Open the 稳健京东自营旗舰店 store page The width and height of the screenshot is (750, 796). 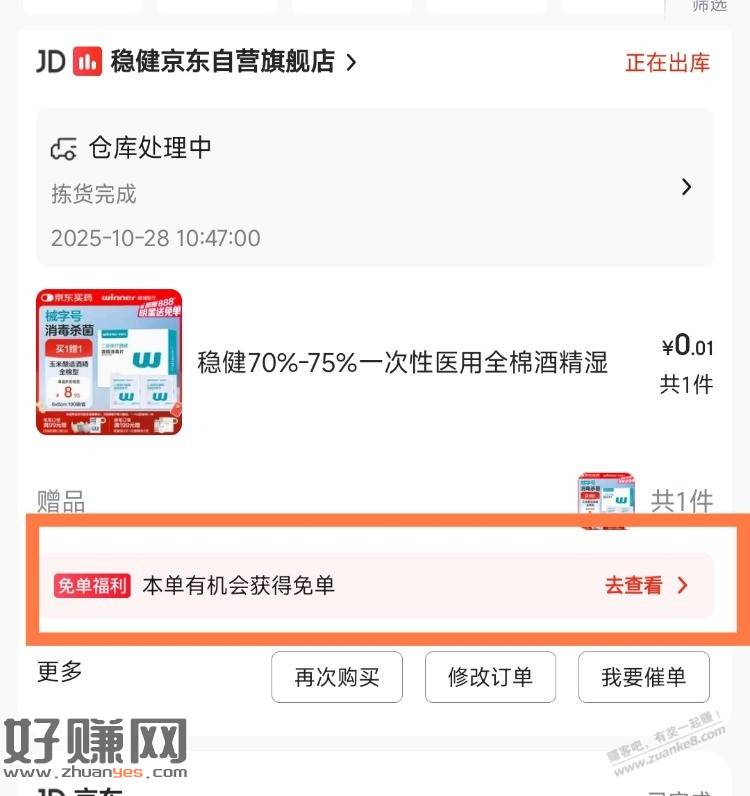(222, 62)
